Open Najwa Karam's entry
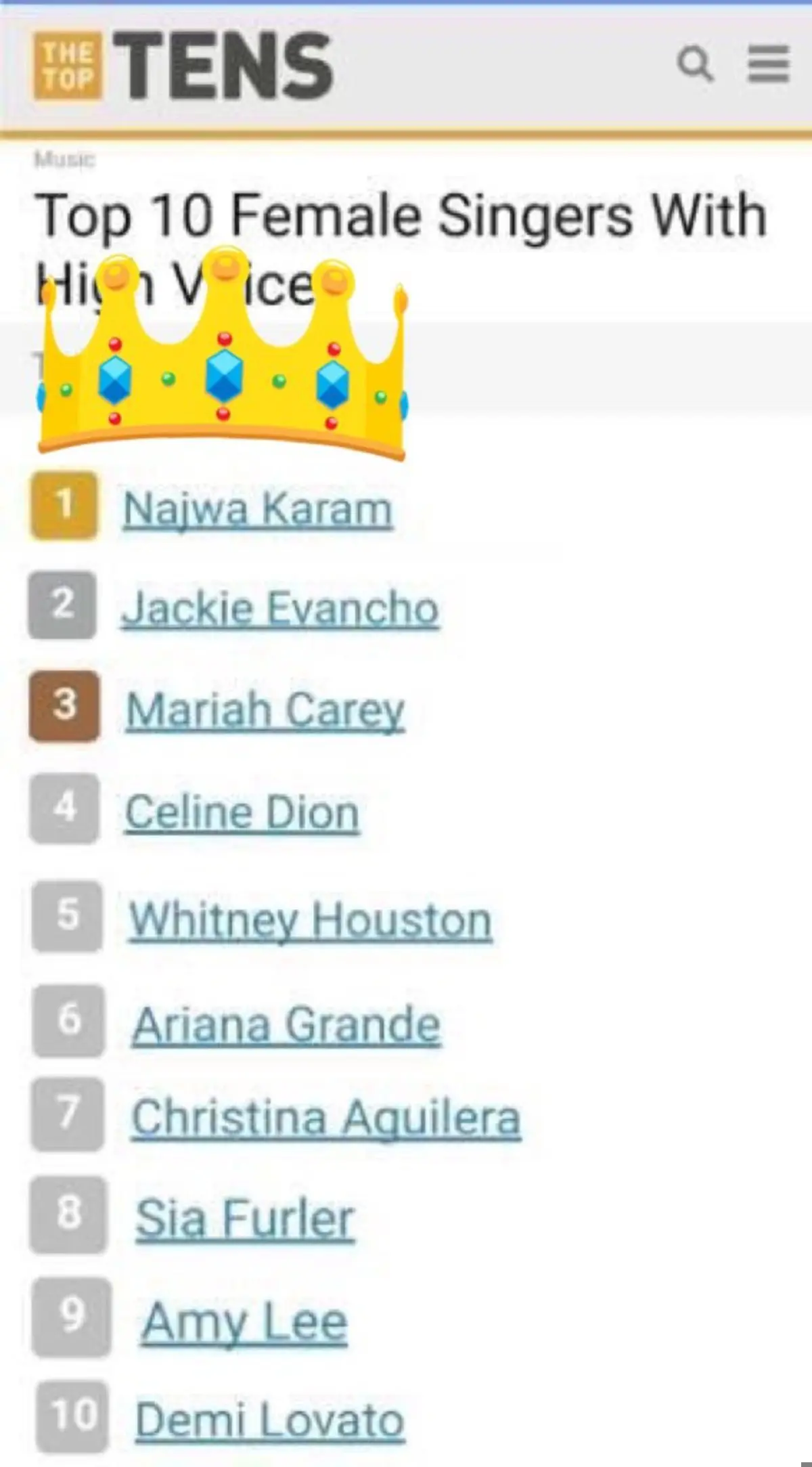The width and height of the screenshot is (812, 1467). point(258,508)
